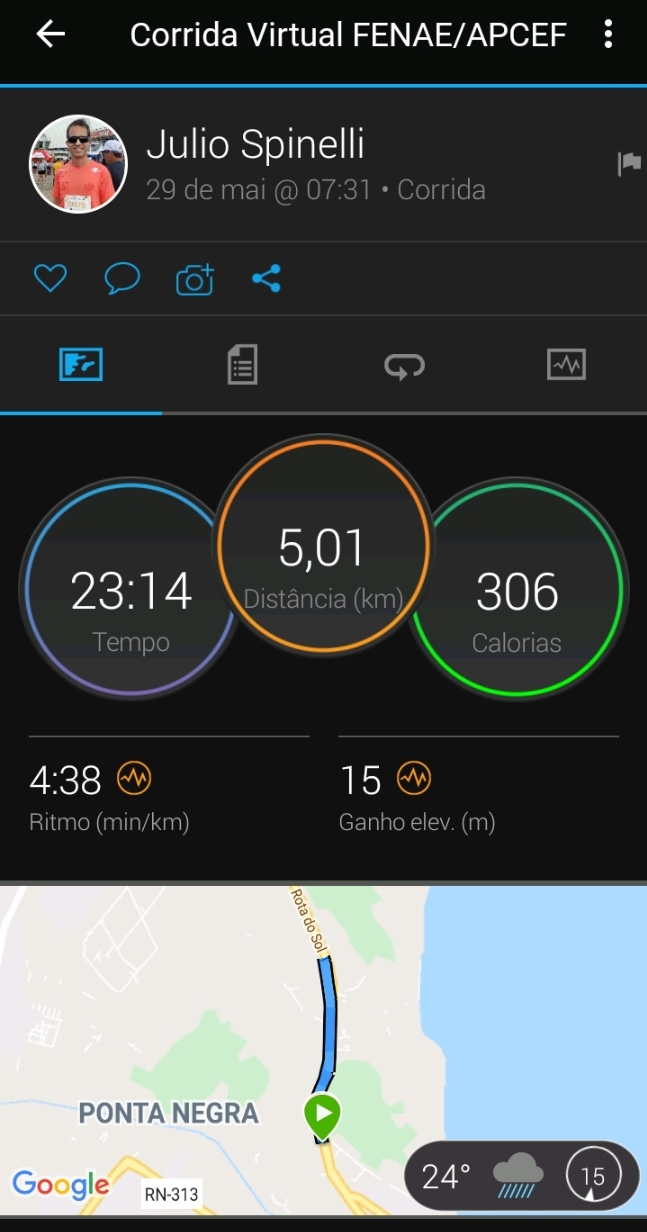Add a photo with the camera icon
647x1232 pixels.
pyautogui.click(x=195, y=279)
